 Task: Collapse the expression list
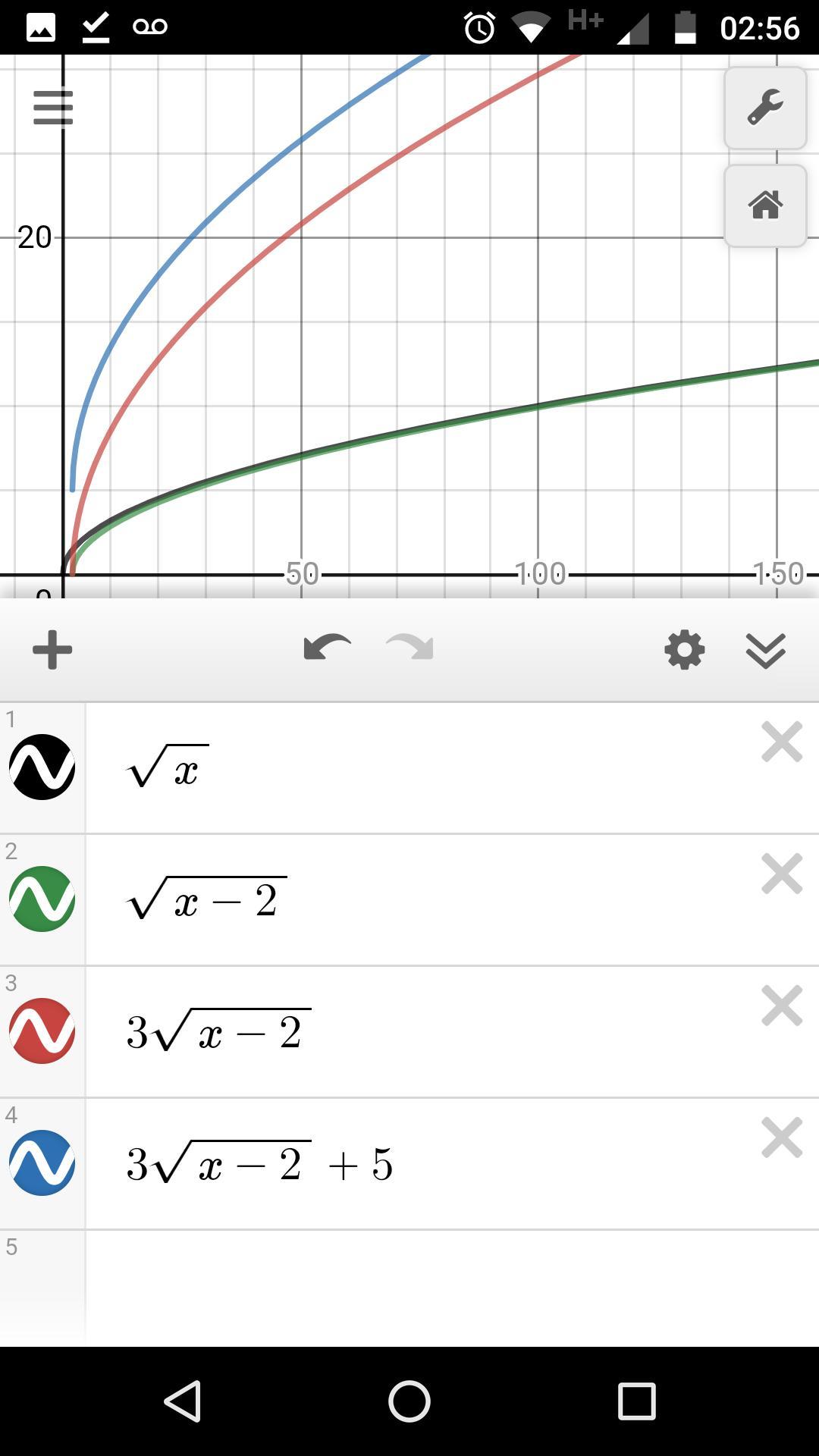tap(765, 650)
